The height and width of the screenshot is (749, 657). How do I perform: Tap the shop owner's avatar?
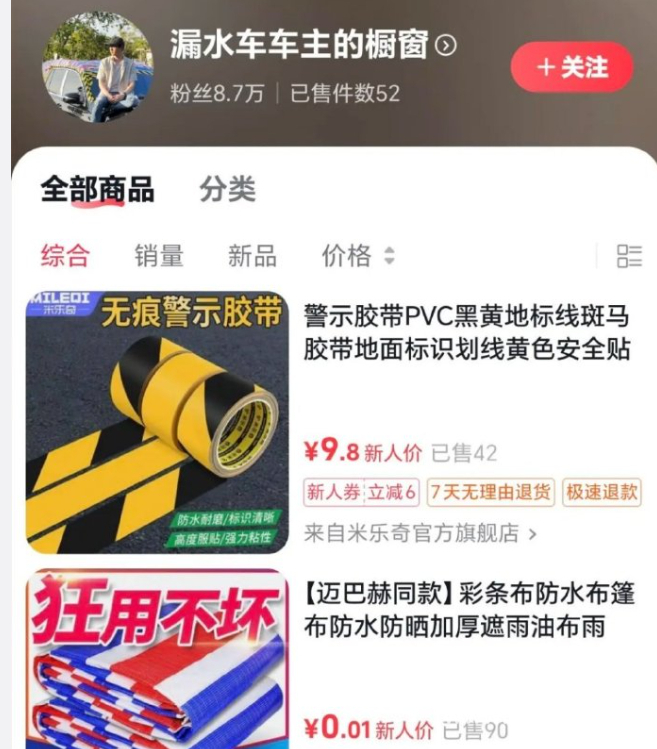(x=97, y=67)
